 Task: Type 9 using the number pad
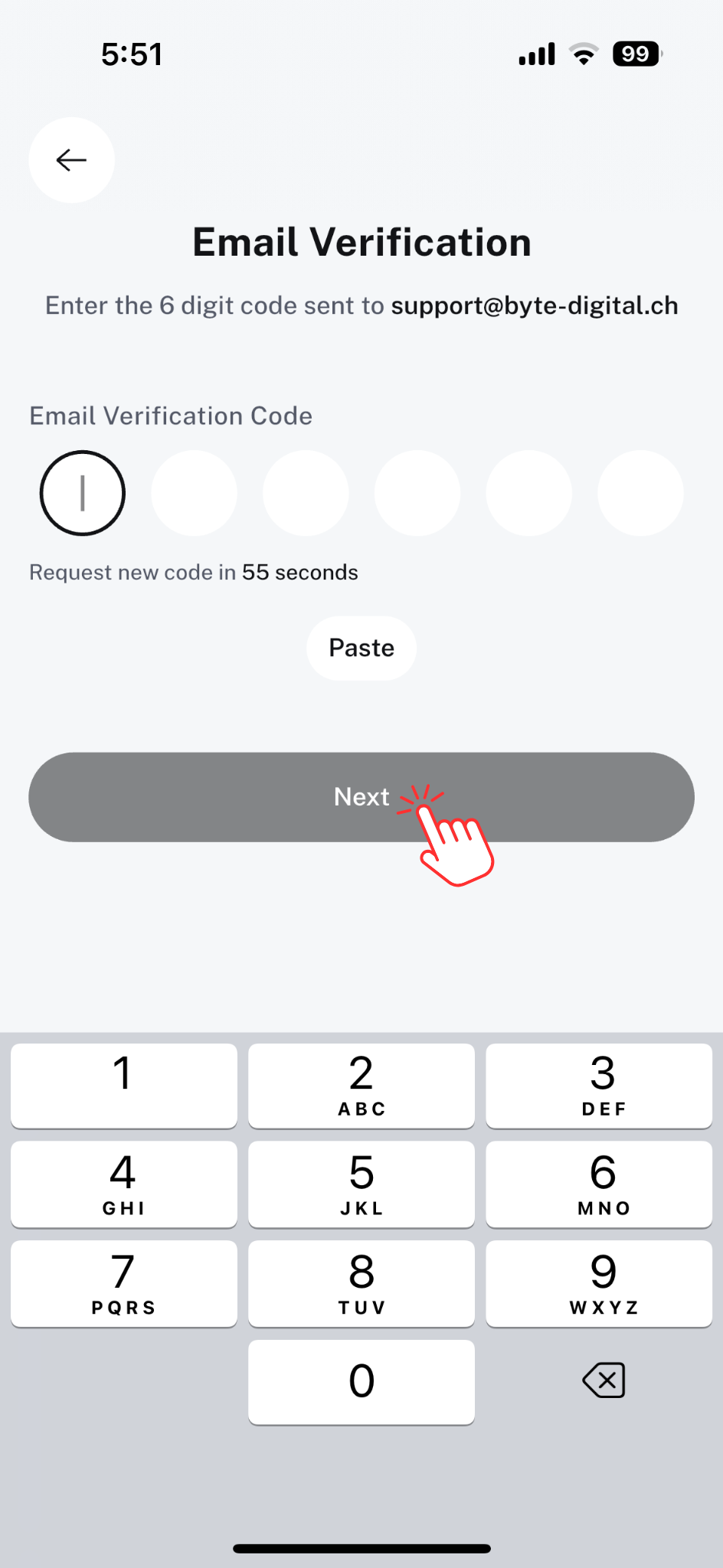click(599, 1283)
